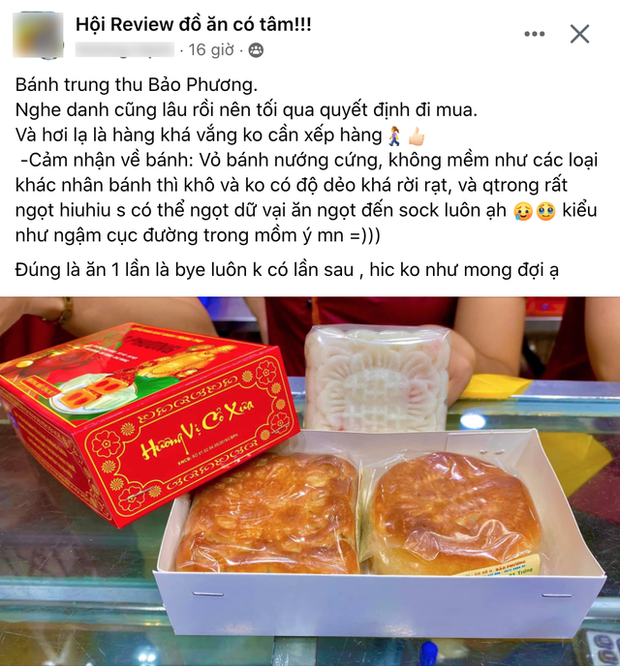Image resolution: width=620 pixels, height=666 pixels.
Task: Open the mooncake photo in the post
Action: point(310,480)
